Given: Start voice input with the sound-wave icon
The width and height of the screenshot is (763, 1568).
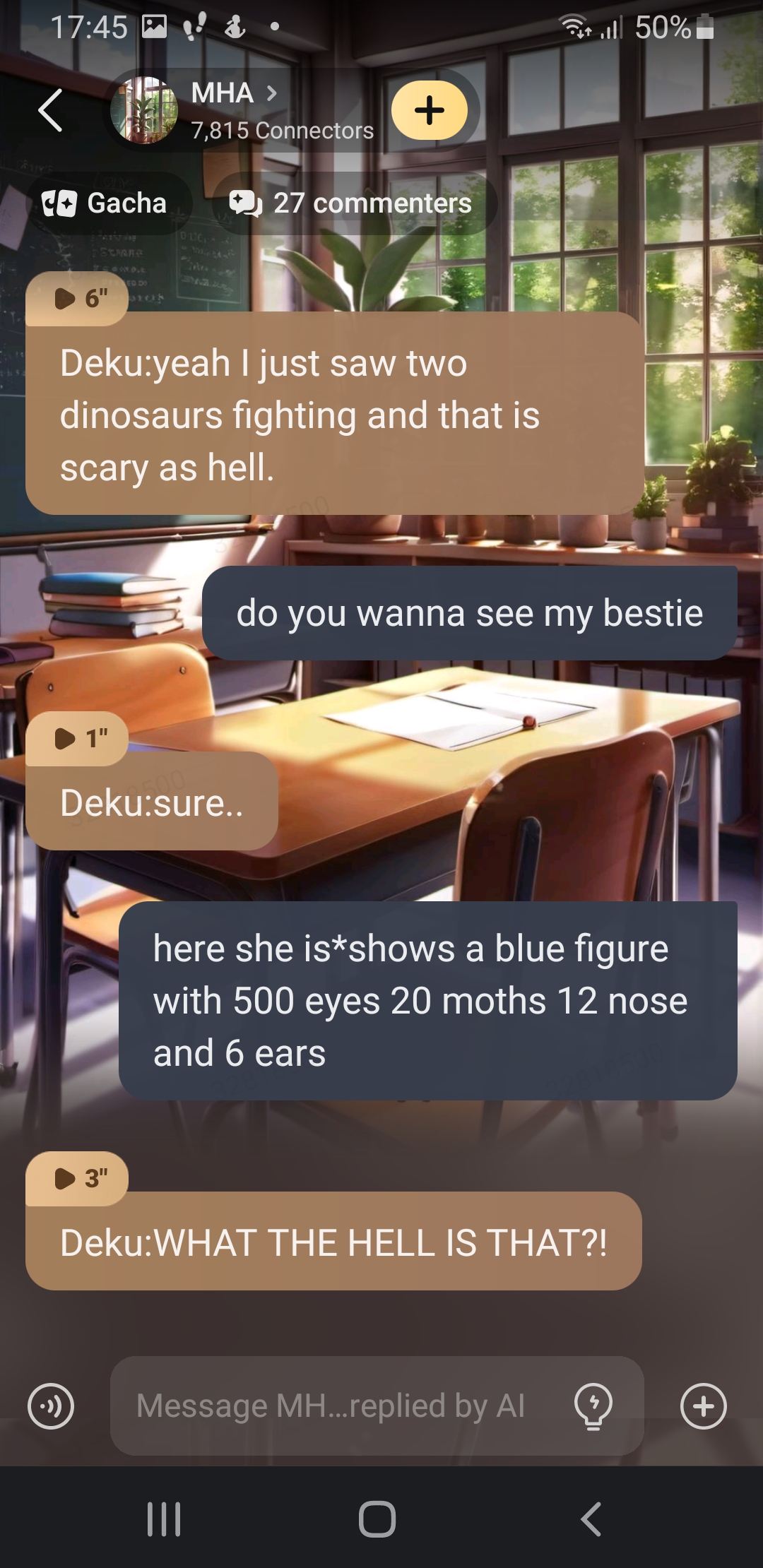Looking at the screenshot, I should [x=51, y=1406].
